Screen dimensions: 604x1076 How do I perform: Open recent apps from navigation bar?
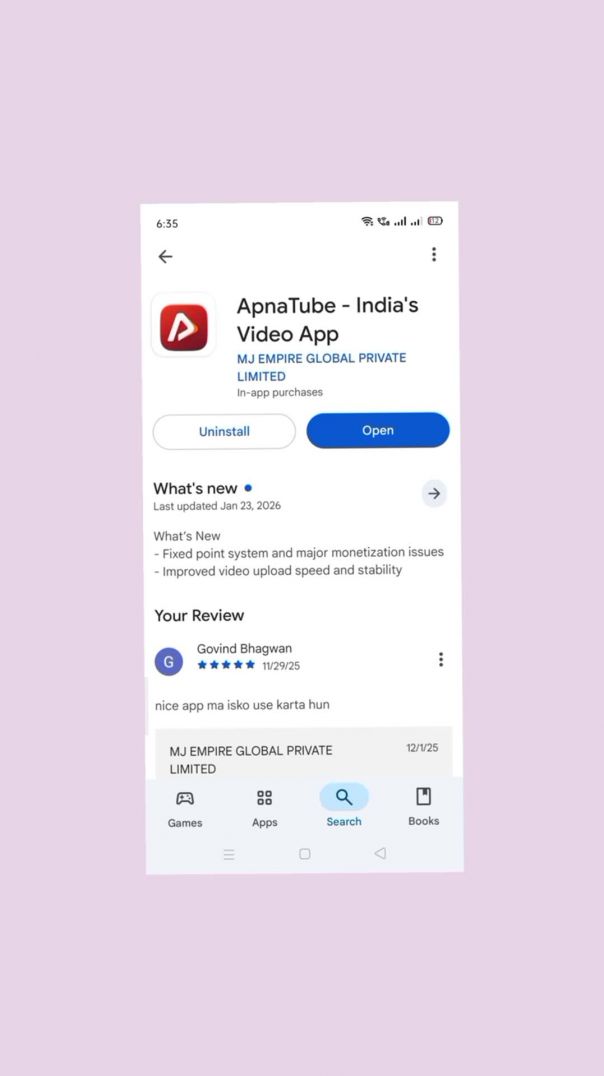click(229, 855)
